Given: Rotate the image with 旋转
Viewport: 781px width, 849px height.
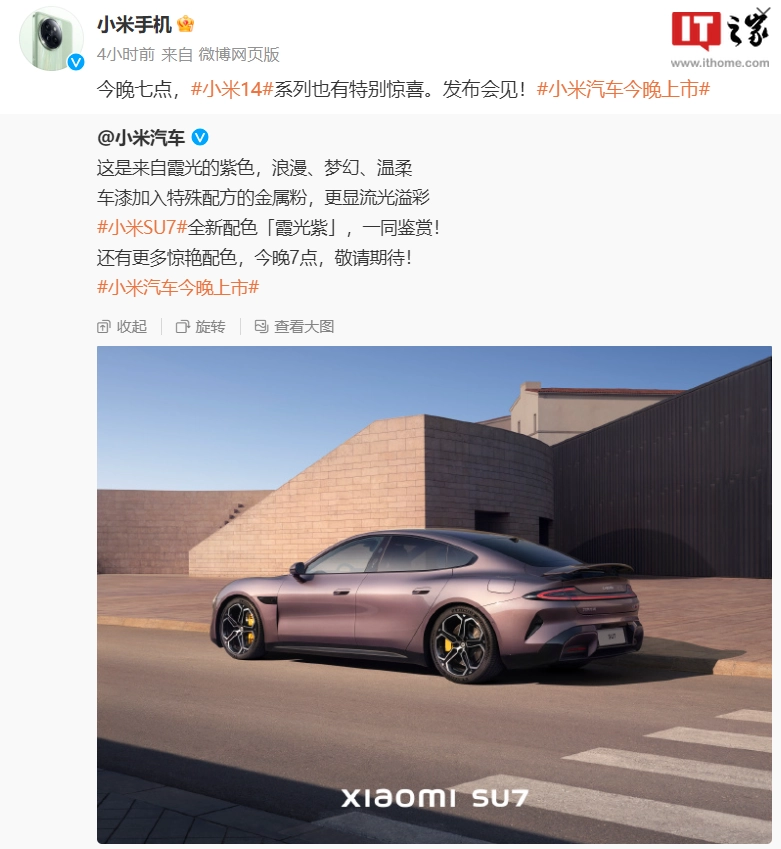Looking at the screenshot, I should 200,326.
